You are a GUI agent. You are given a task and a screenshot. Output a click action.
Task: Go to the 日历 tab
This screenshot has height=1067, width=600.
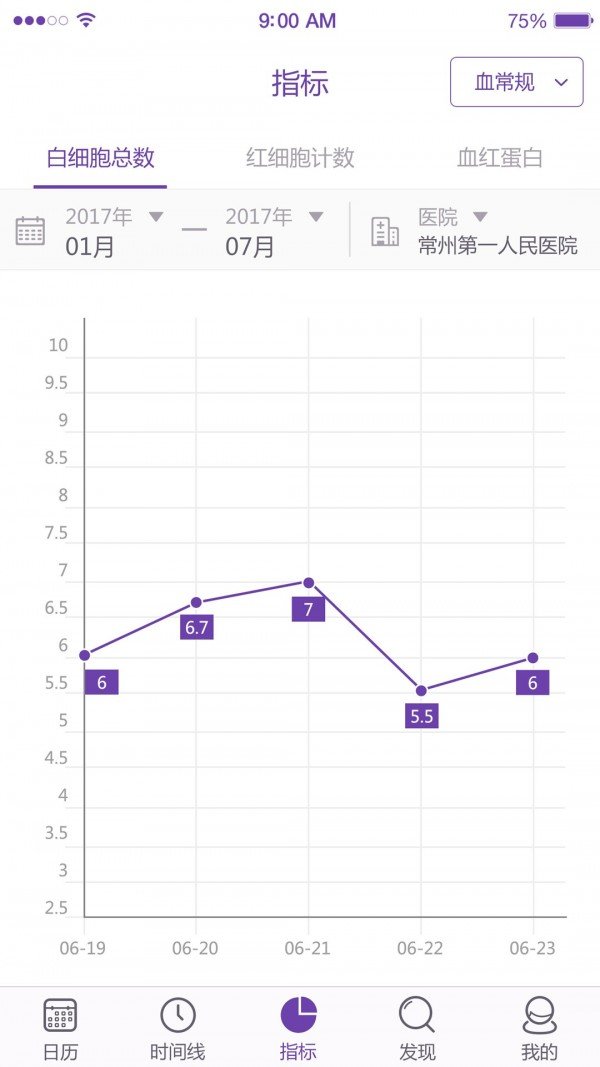coord(60,1028)
